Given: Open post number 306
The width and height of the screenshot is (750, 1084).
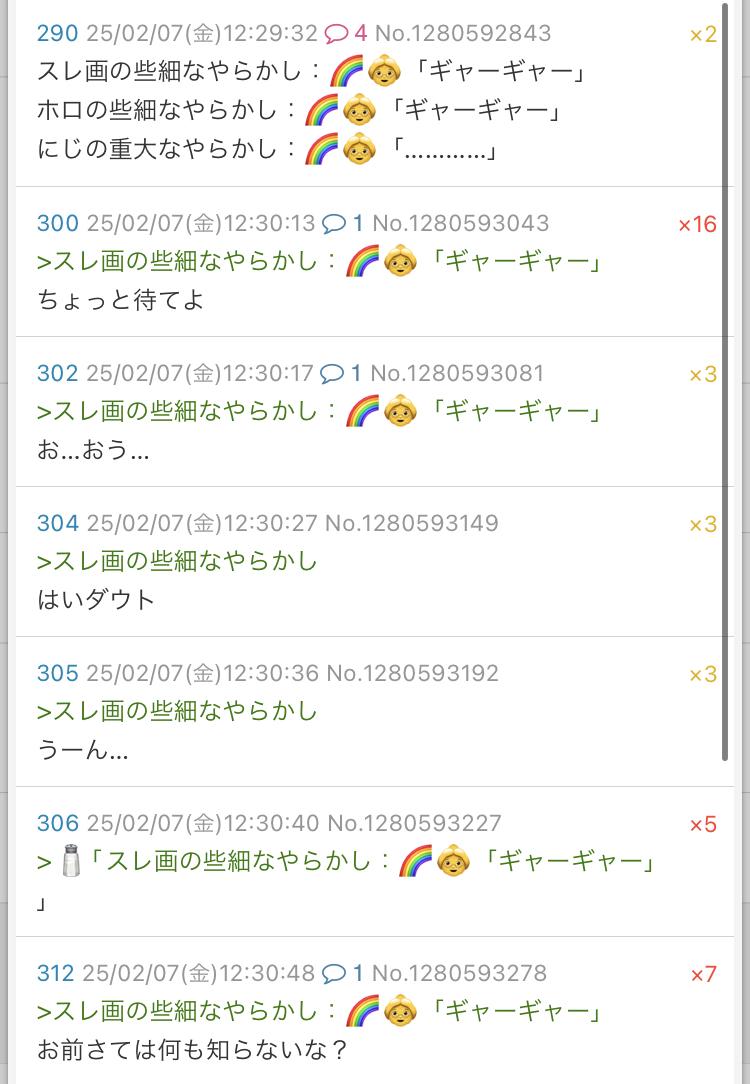Looking at the screenshot, I should pyautogui.click(x=57, y=823).
